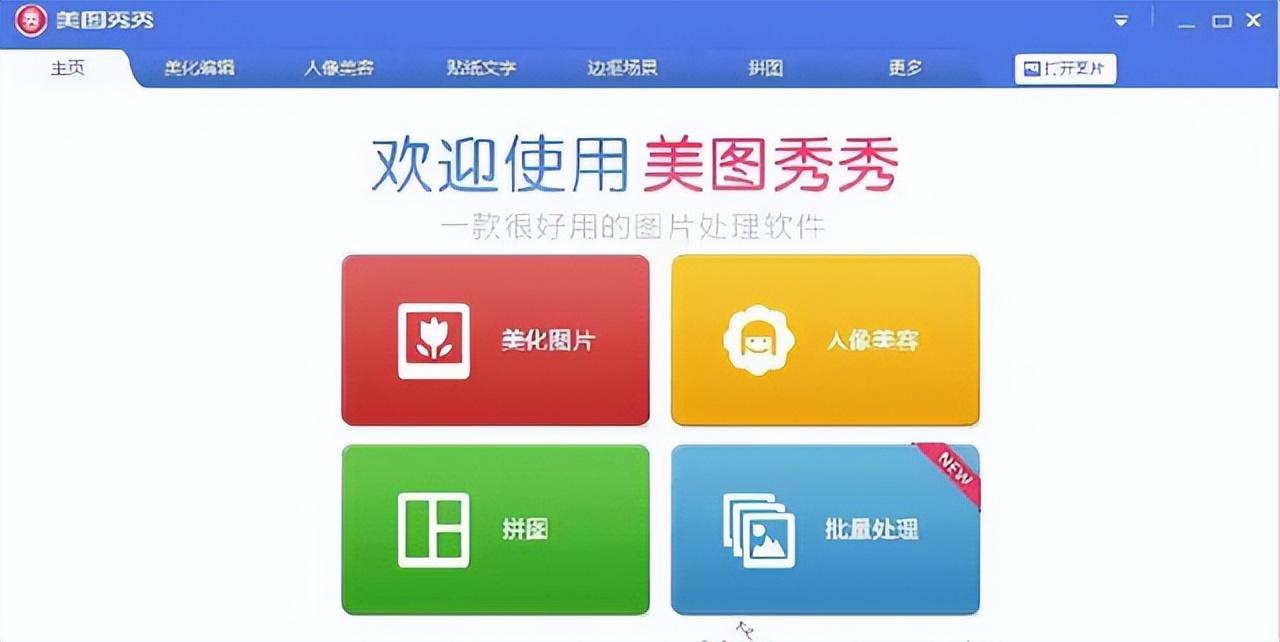Maximize the window

(x=1221, y=20)
